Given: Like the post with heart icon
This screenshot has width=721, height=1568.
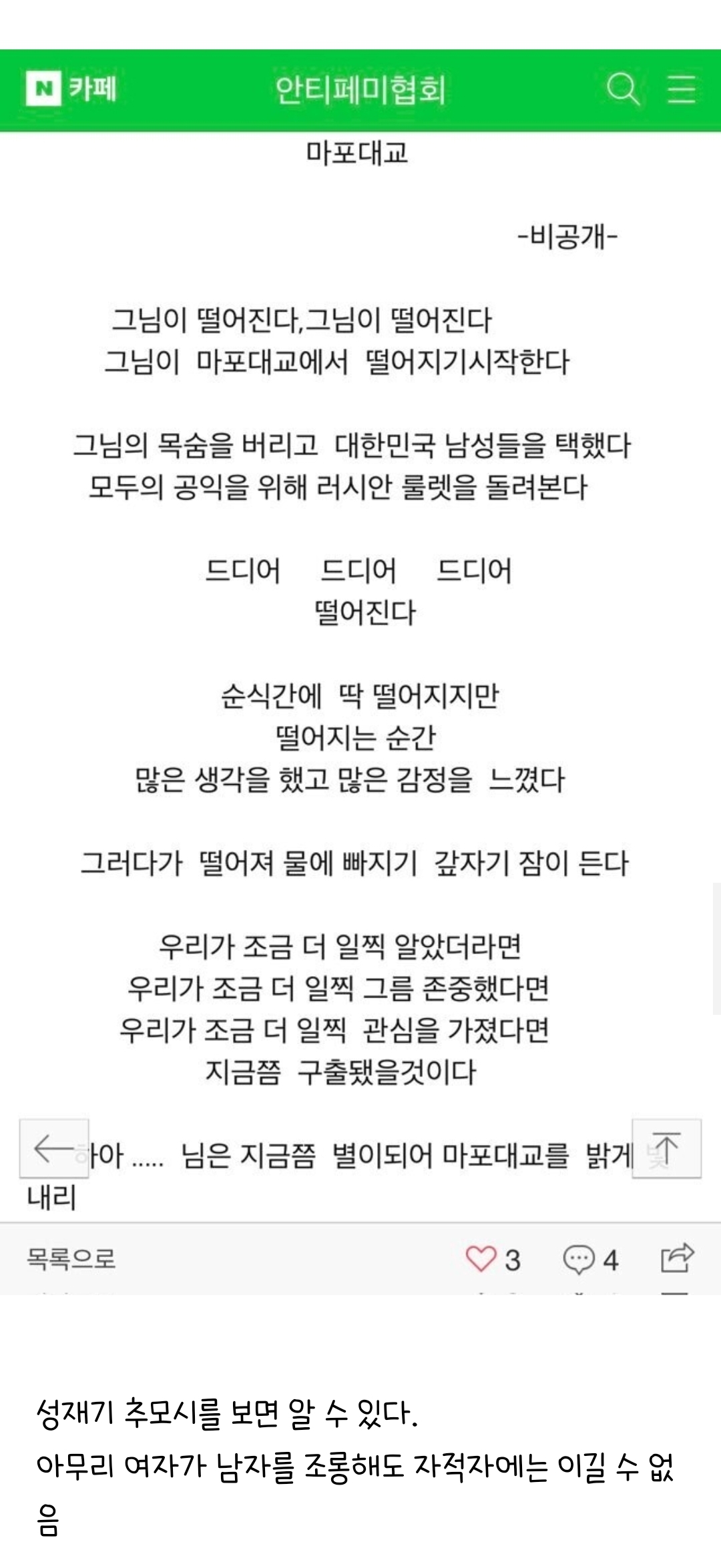Looking at the screenshot, I should (x=481, y=1258).
